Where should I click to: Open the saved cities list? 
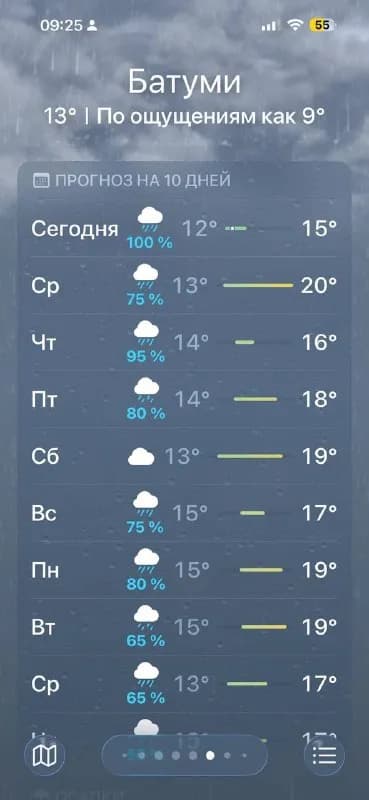tap(324, 756)
